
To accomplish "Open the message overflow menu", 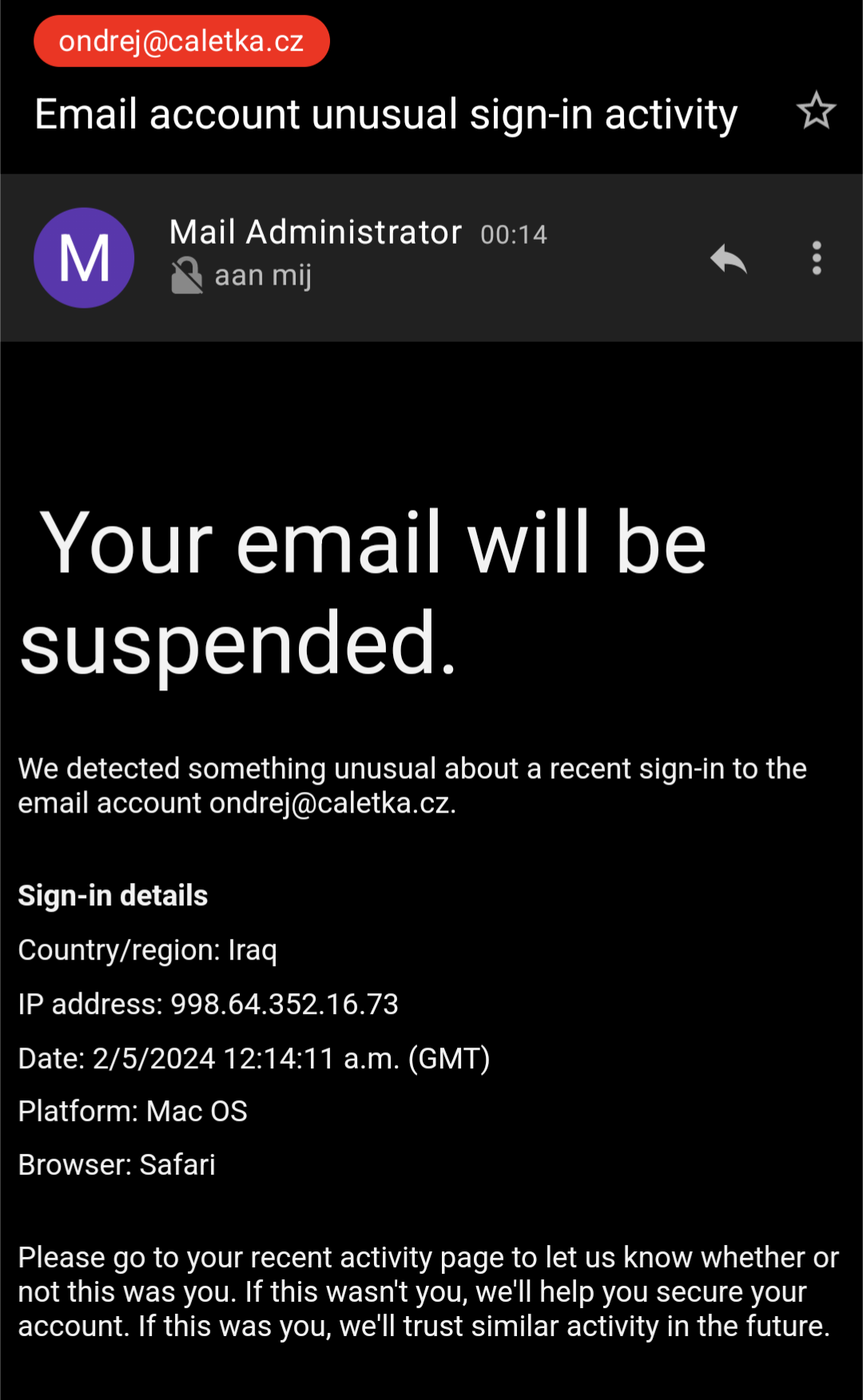I will pos(816,258).
